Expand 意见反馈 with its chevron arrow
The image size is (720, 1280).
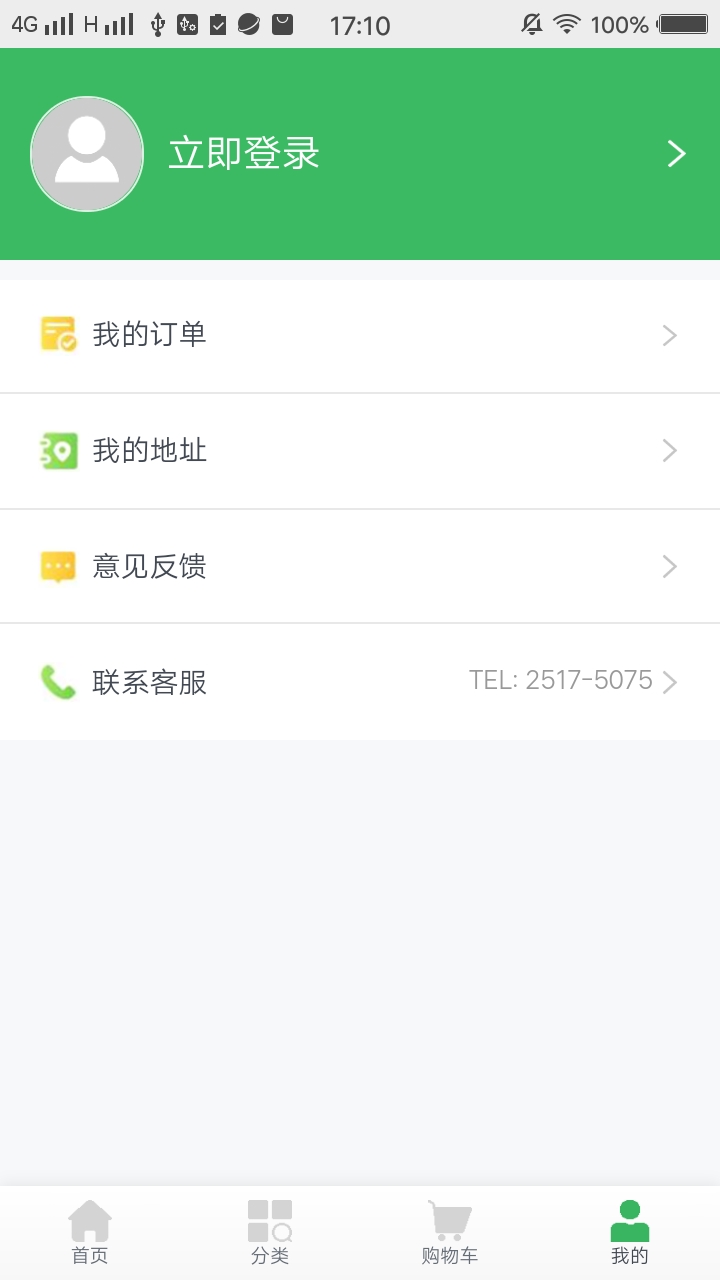[668, 566]
